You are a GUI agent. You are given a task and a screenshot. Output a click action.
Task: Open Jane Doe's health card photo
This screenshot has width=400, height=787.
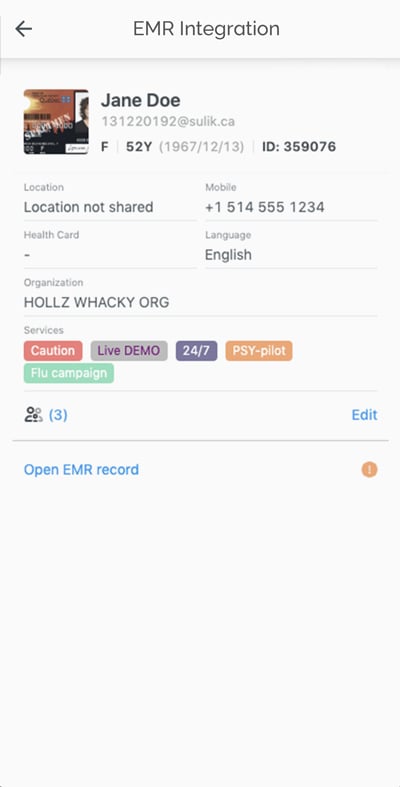click(x=56, y=121)
